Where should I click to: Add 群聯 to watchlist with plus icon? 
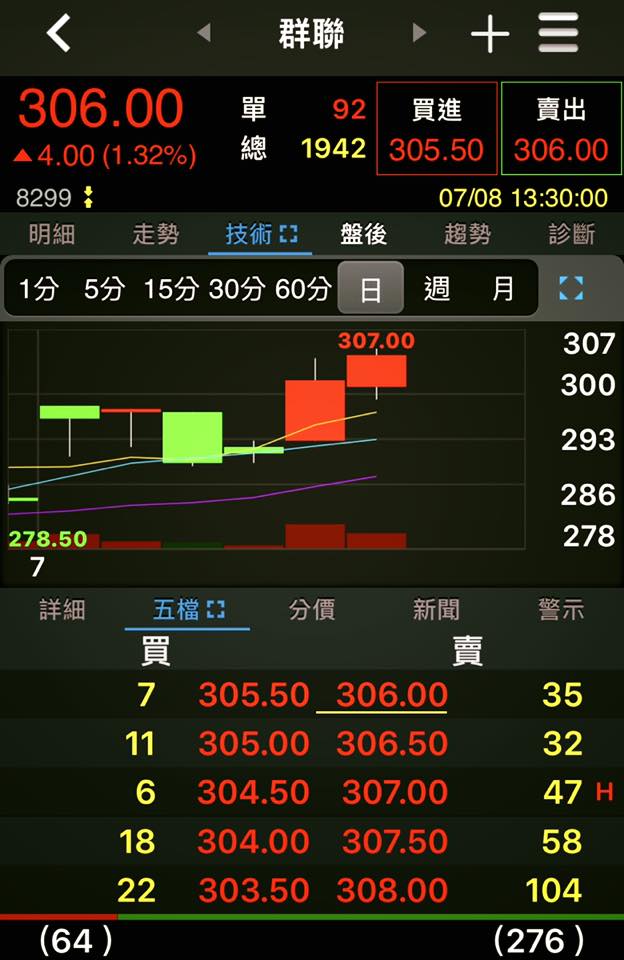(x=490, y=34)
